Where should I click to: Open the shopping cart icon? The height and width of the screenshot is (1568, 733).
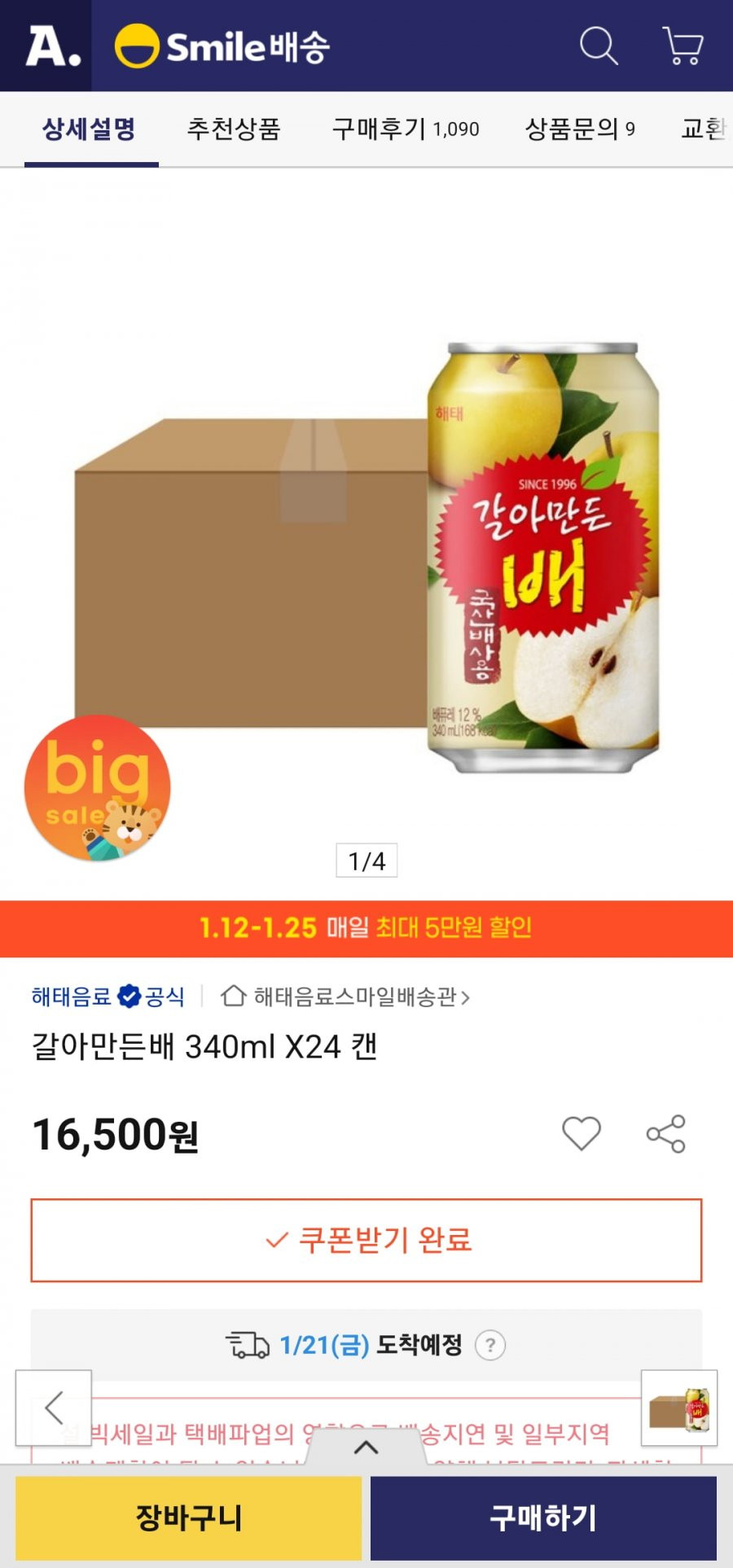[x=683, y=46]
